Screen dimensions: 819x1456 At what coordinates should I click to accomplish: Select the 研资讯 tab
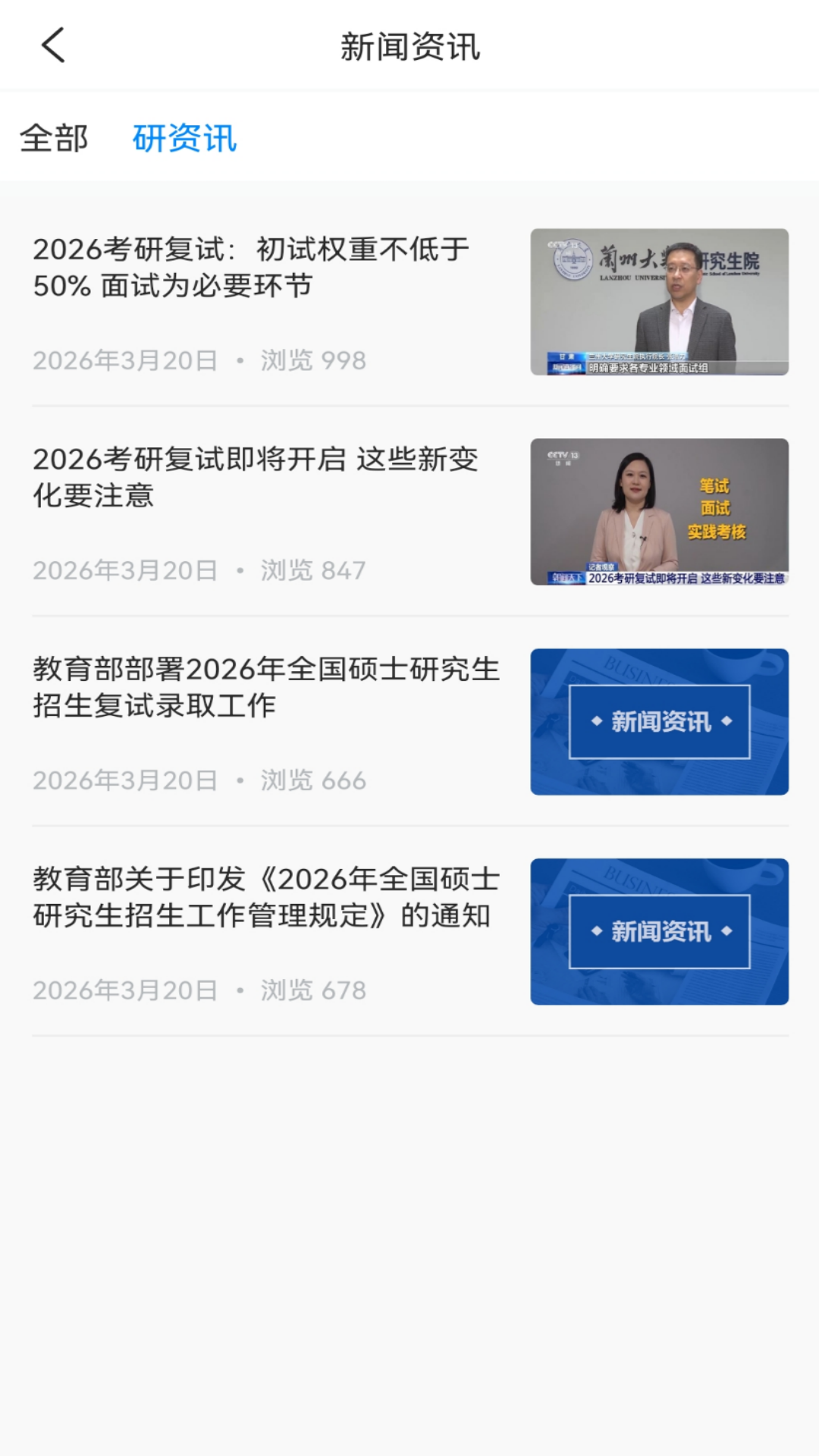click(x=184, y=139)
